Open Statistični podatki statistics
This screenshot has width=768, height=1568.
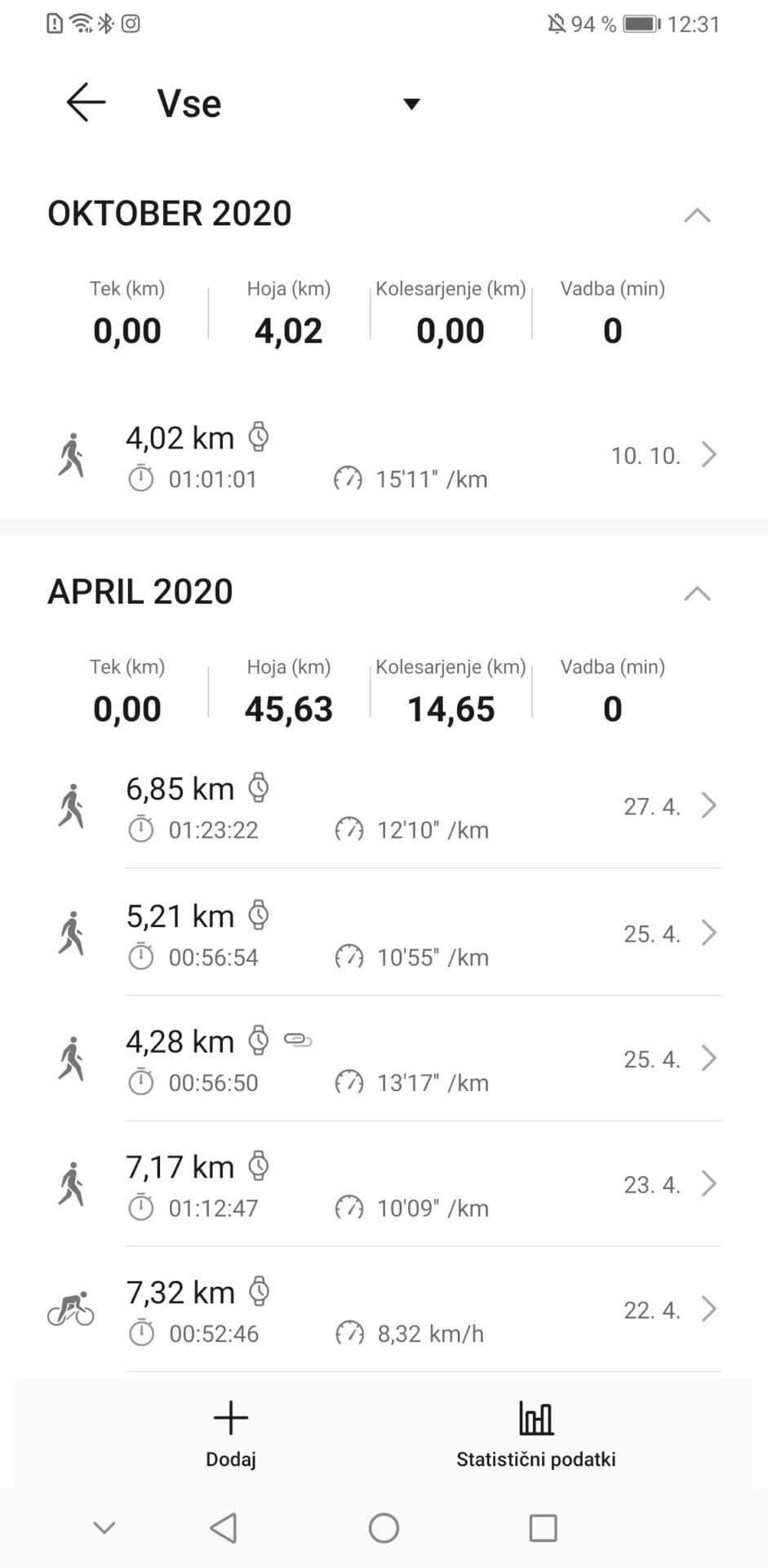536,1433
